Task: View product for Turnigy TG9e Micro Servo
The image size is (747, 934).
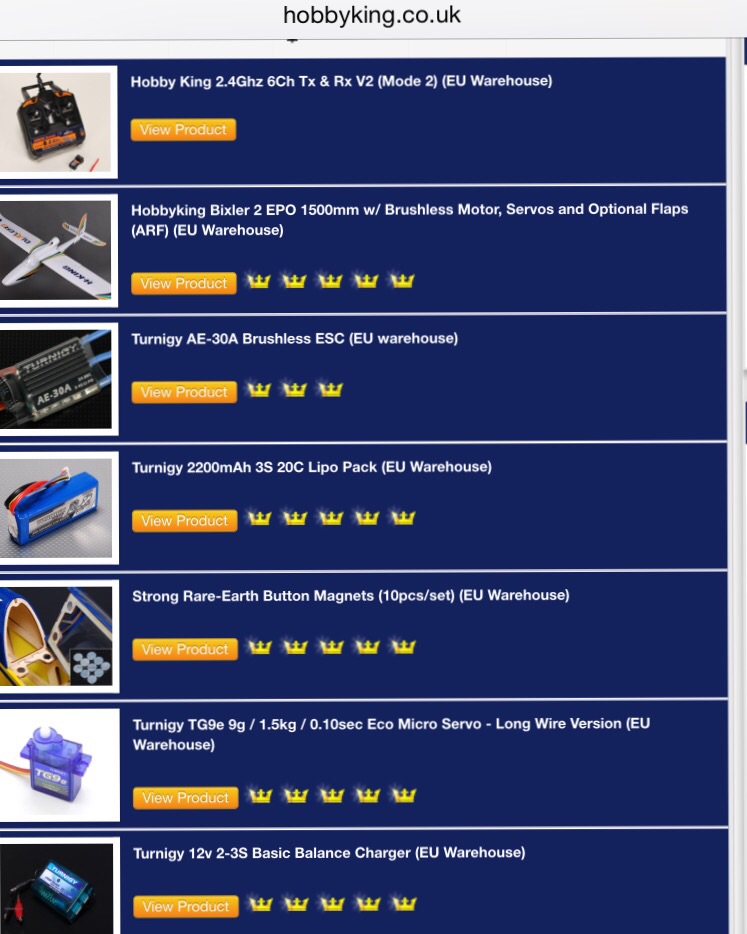Action: (185, 798)
